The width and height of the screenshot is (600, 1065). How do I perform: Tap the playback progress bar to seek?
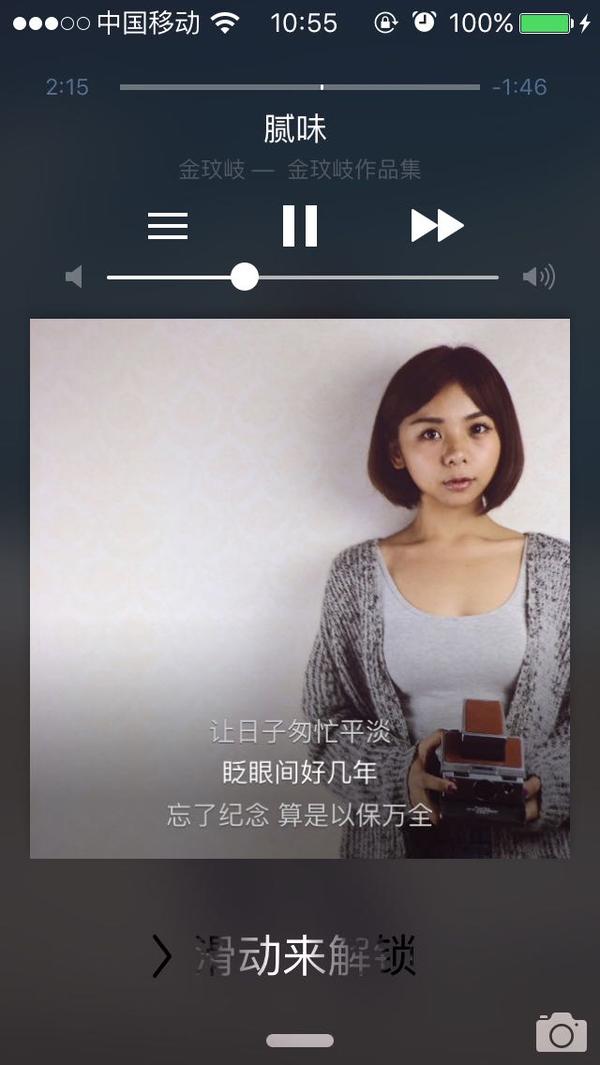click(300, 87)
